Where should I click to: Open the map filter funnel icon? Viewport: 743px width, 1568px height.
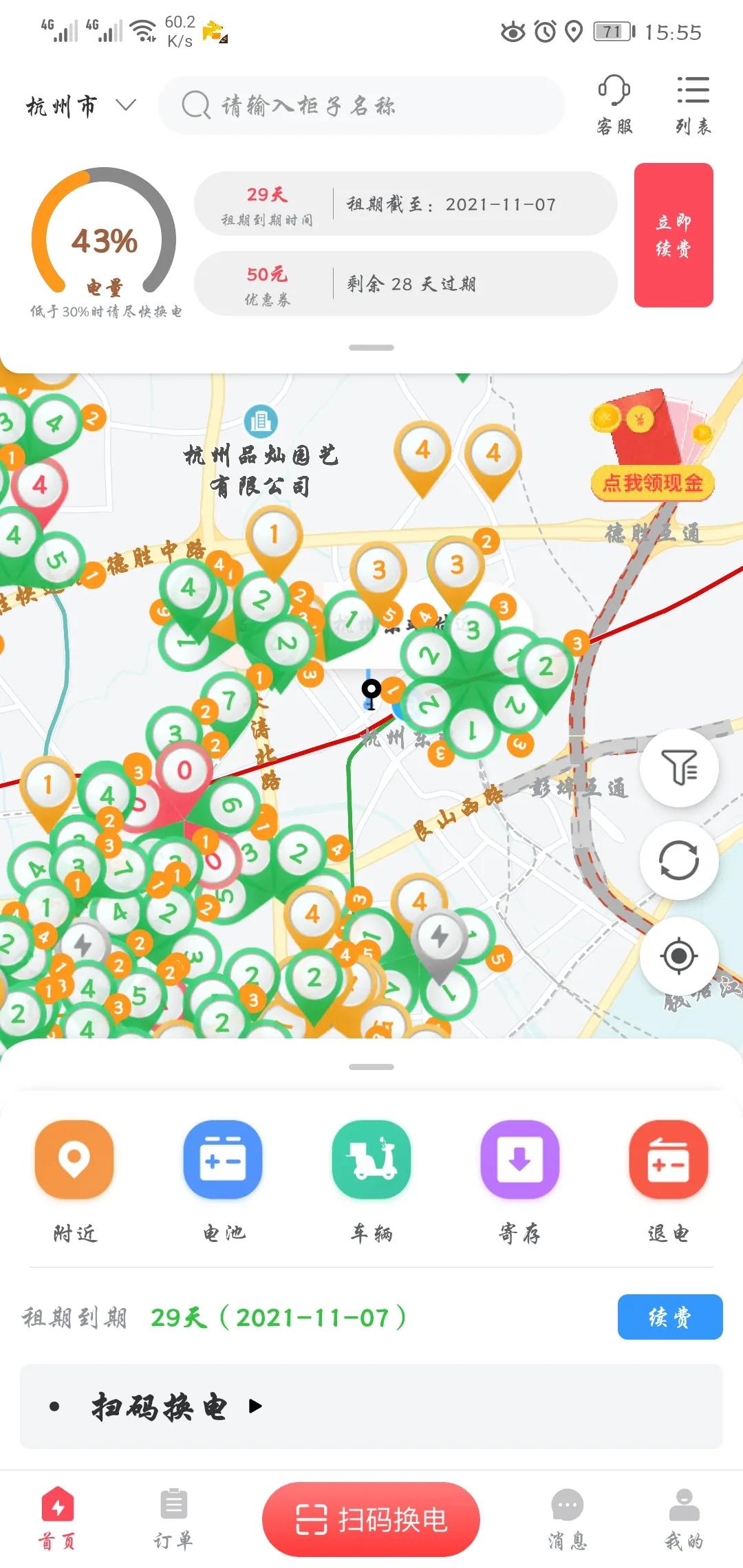coord(679,769)
